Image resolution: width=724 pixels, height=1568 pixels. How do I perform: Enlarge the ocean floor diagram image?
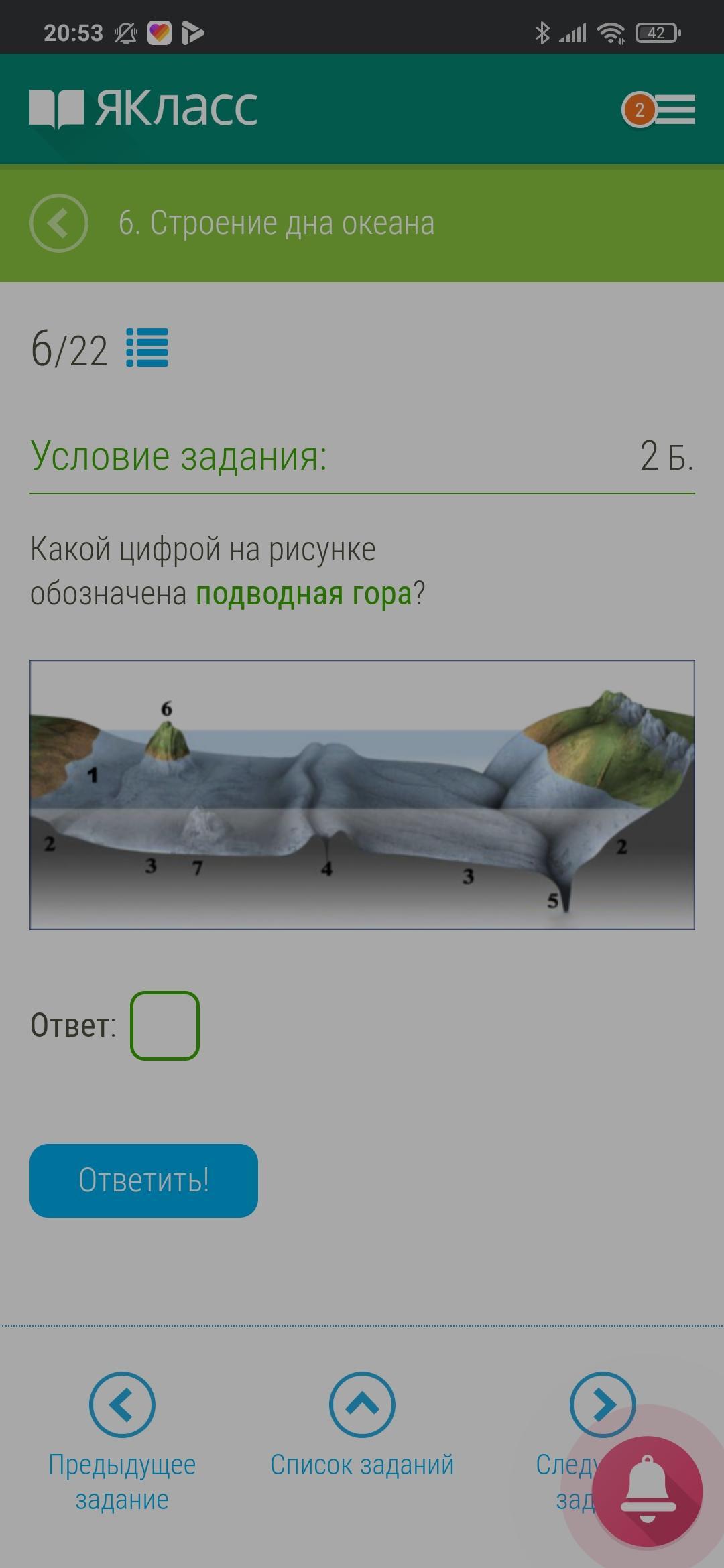click(362, 795)
